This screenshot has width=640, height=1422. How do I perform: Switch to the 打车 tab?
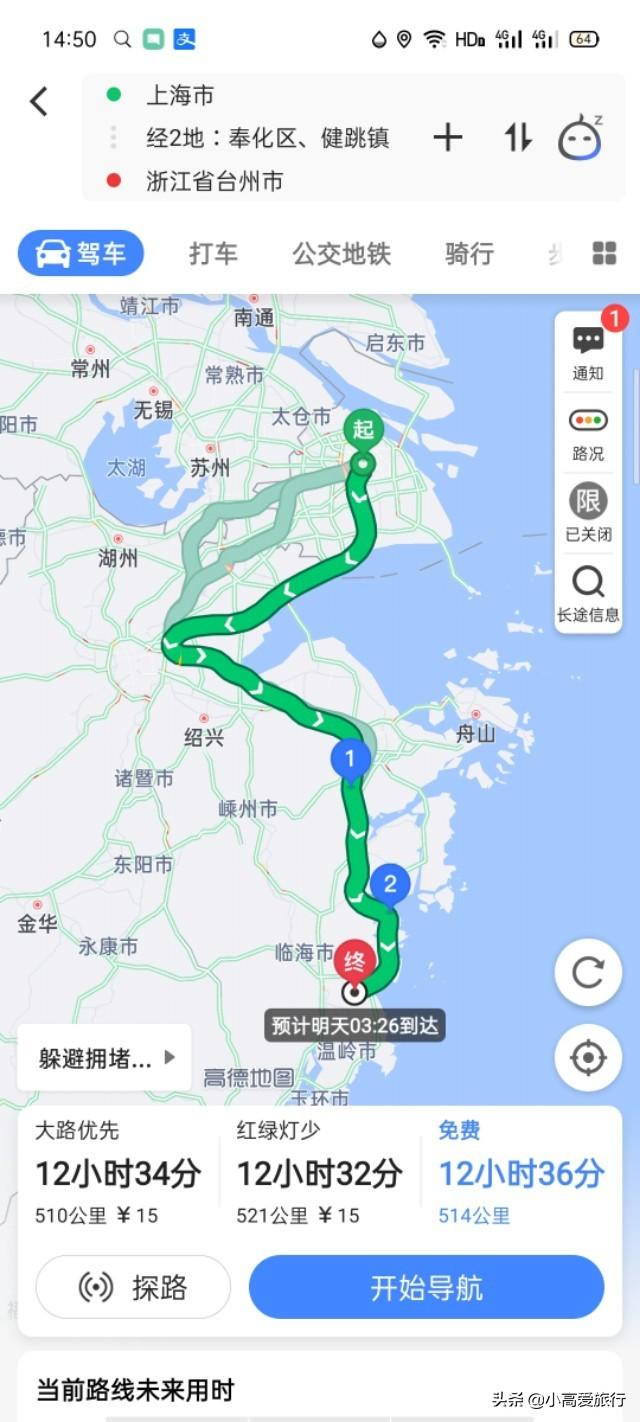point(213,254)
